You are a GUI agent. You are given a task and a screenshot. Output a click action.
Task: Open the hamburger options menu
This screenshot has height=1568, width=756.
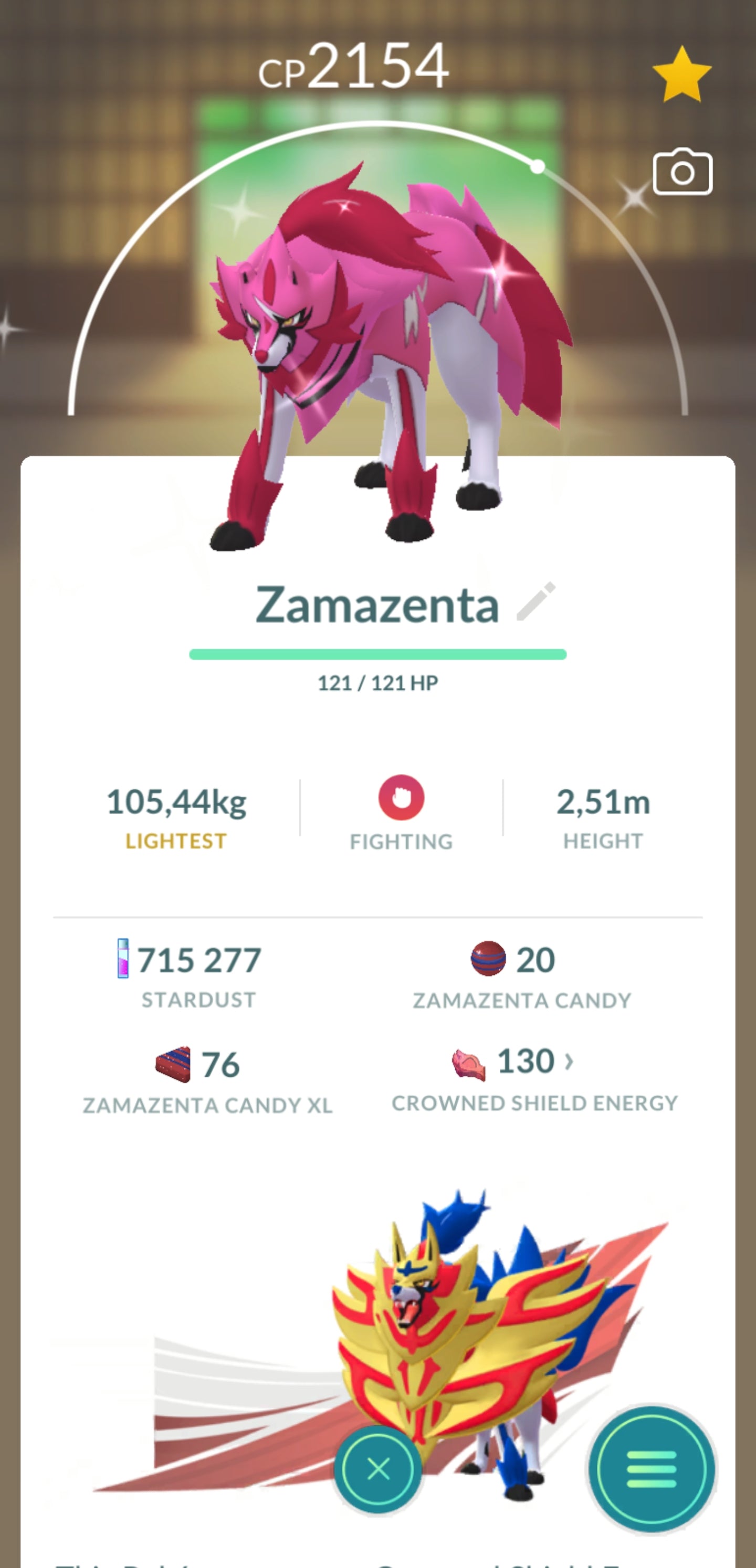[651, 1469]
